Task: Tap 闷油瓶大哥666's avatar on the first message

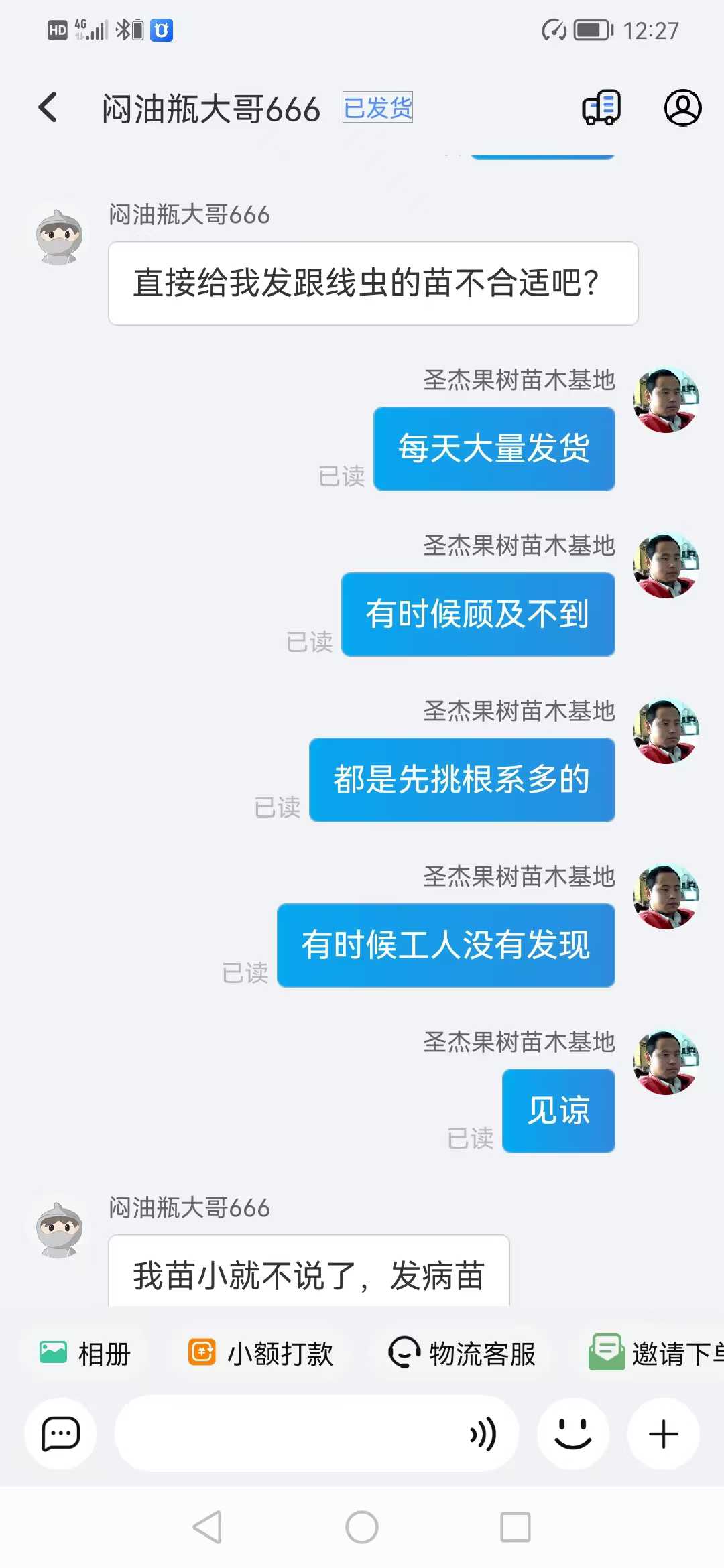Action: (59, 236)
